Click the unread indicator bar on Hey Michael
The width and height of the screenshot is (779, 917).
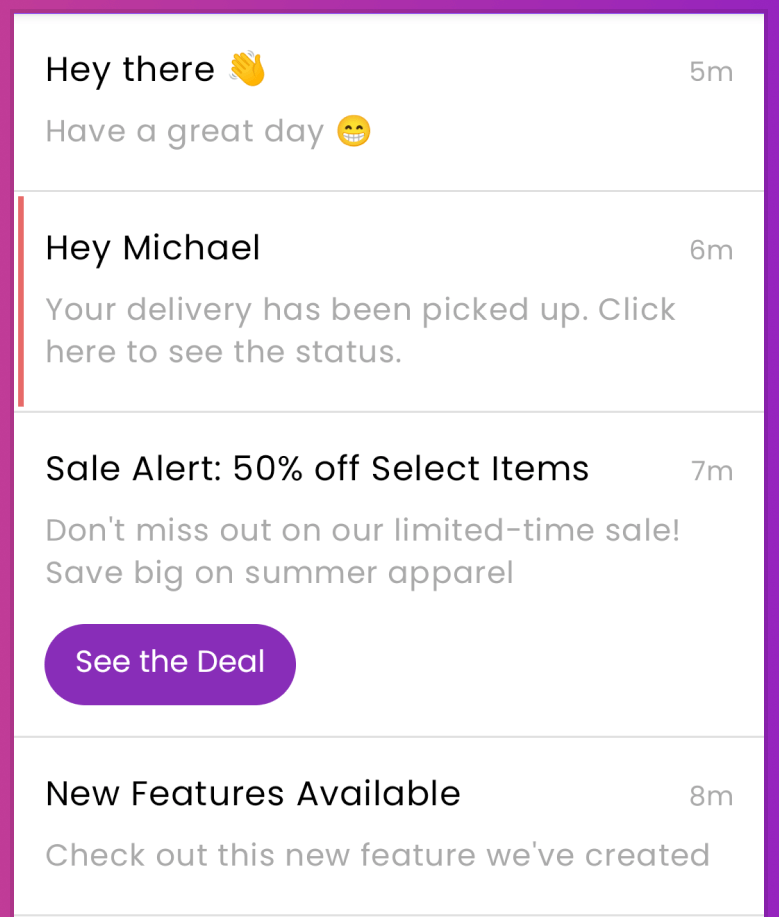tap(20, 300)
